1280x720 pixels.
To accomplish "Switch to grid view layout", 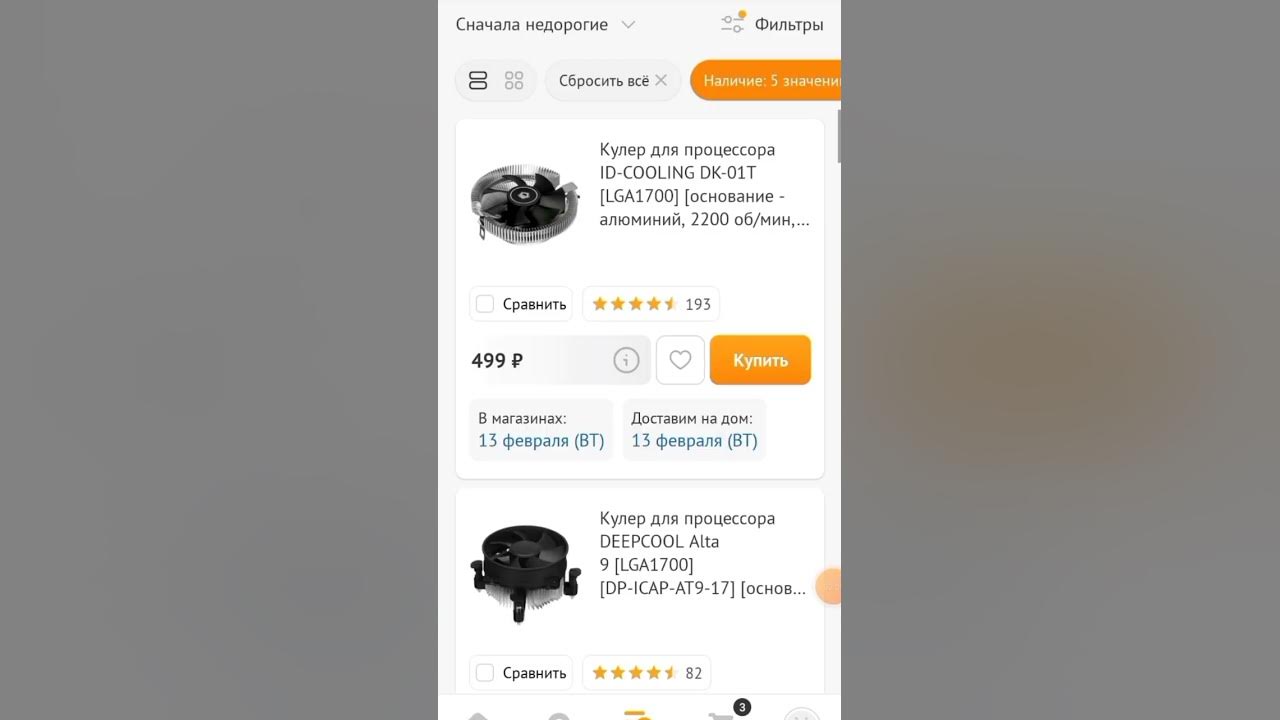I will [x=514, y=81].
